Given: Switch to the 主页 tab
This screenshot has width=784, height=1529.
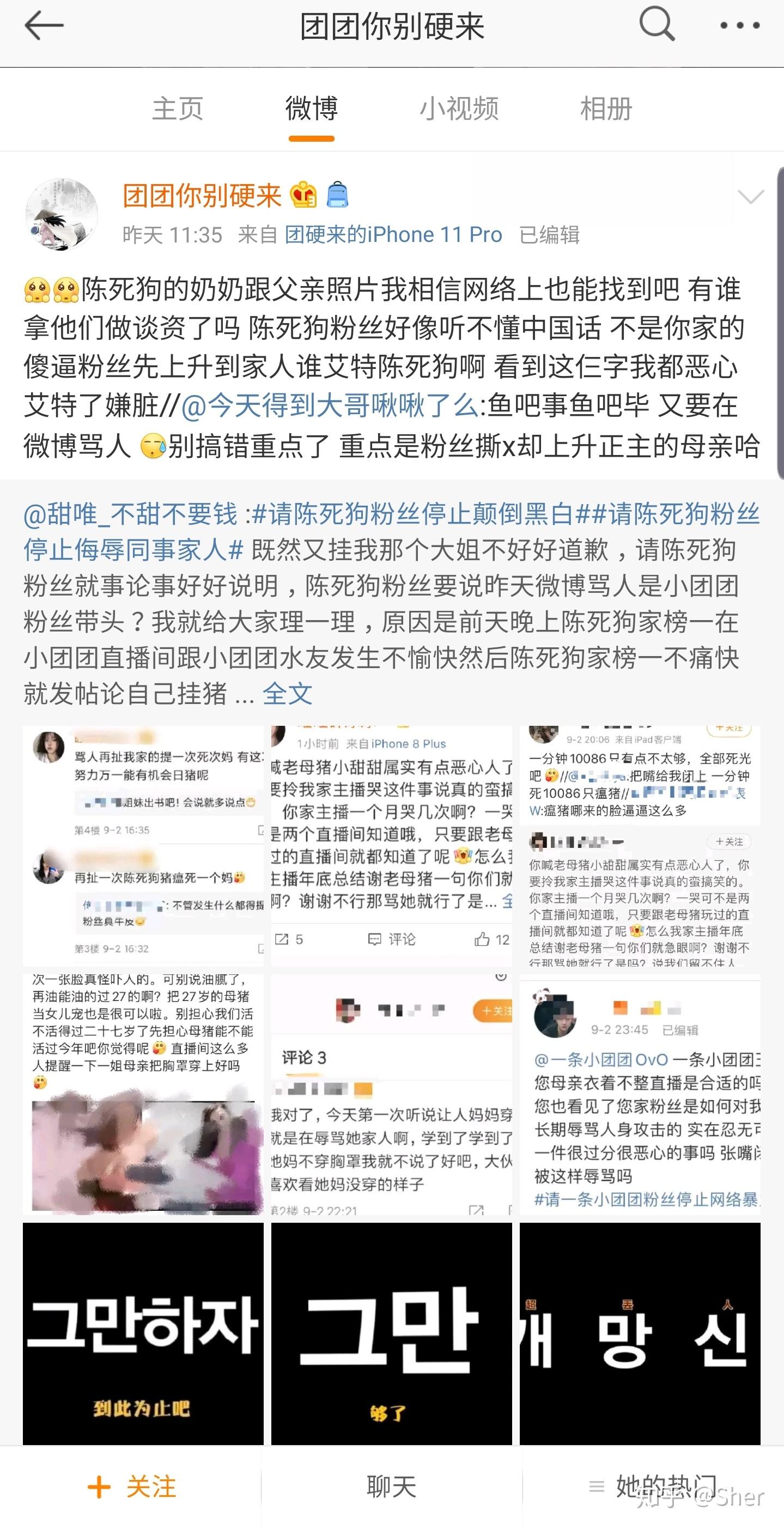Looking at the screenshot, I should 177,109.
